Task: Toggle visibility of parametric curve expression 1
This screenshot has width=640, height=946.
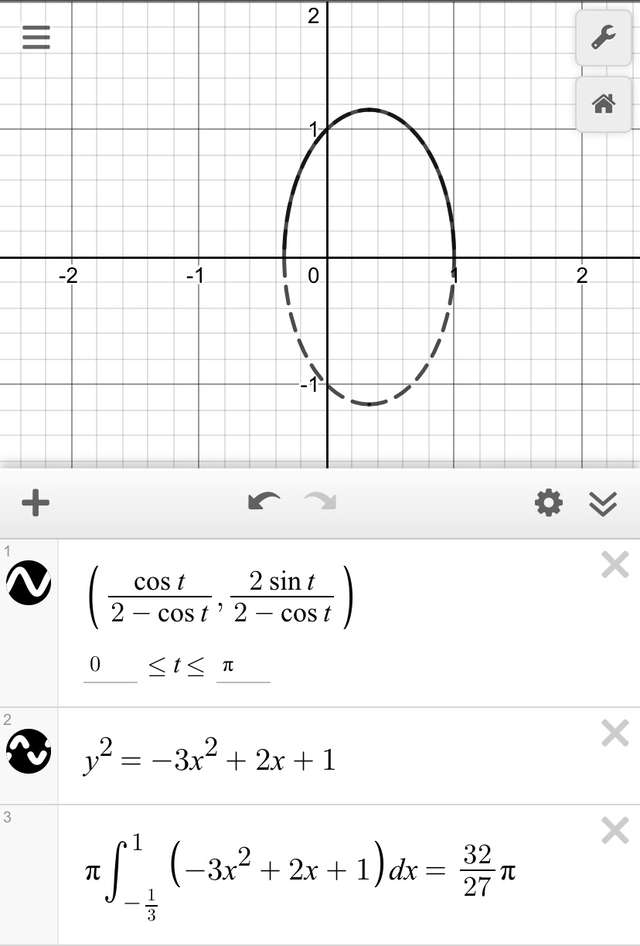Action: (x=28, y=581)
